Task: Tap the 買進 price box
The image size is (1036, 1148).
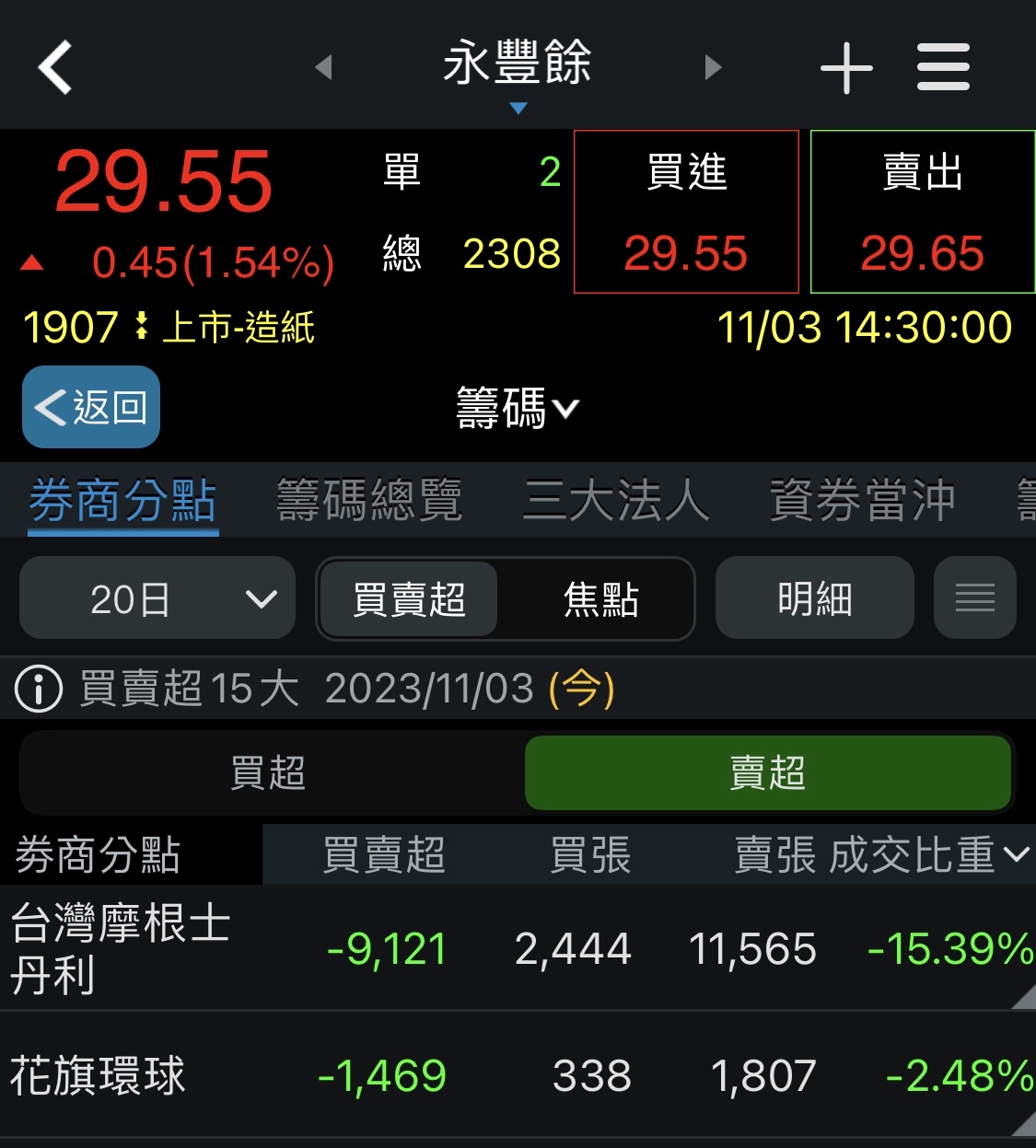Action: (x=686, y=212)
